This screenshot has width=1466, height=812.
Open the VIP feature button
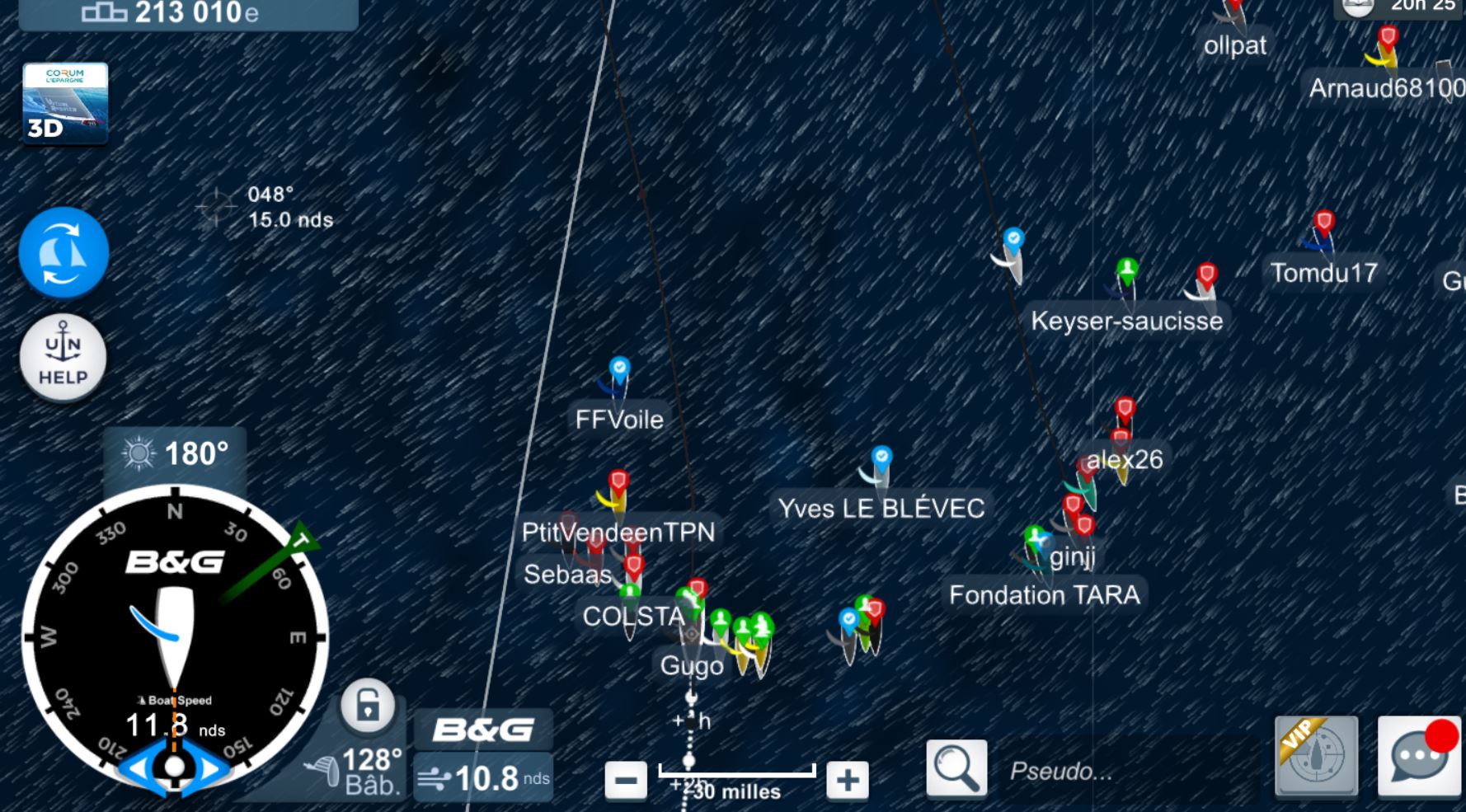(1316, 756)
